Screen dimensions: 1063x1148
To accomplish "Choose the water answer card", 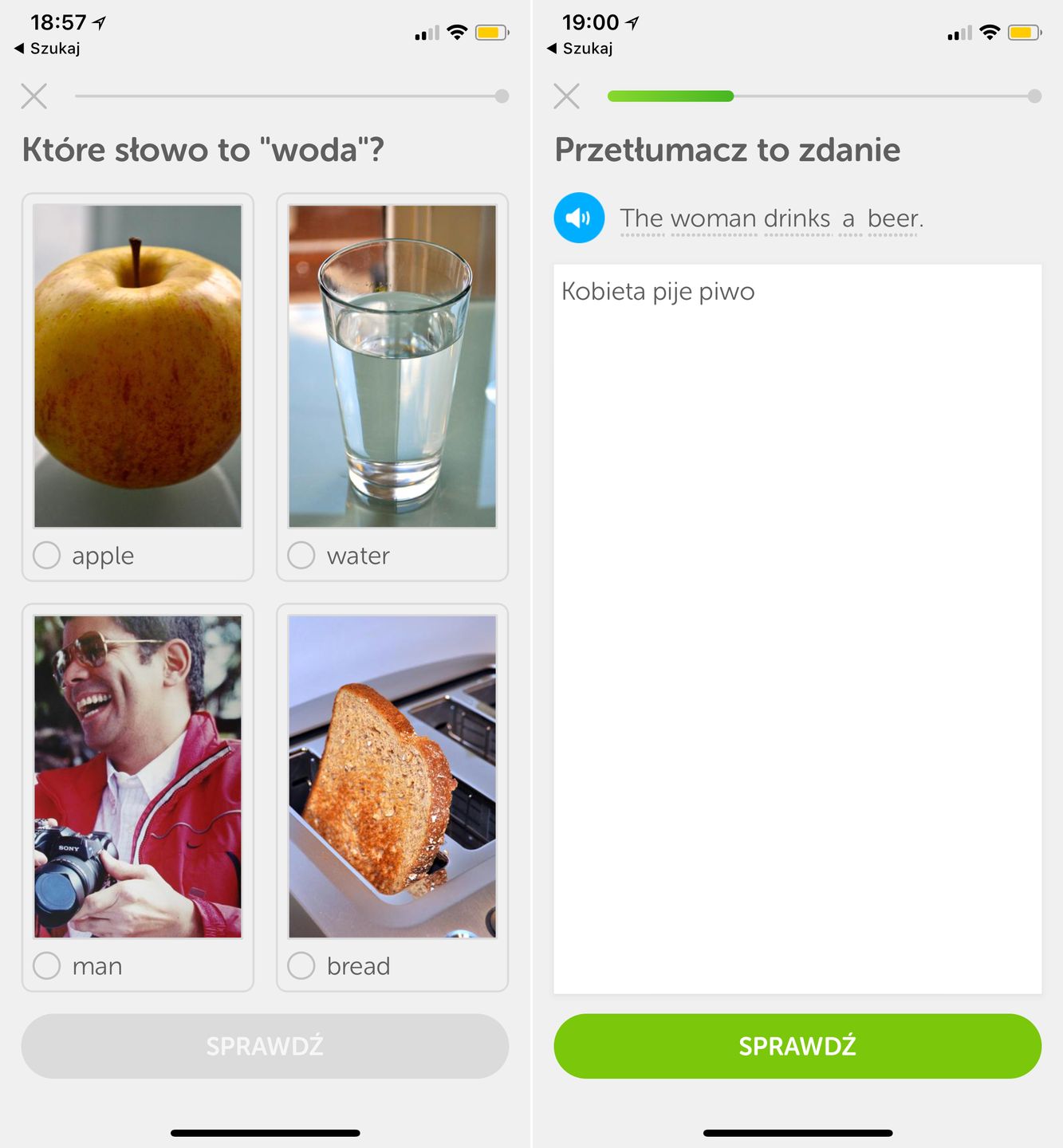I will click(392, 387).
